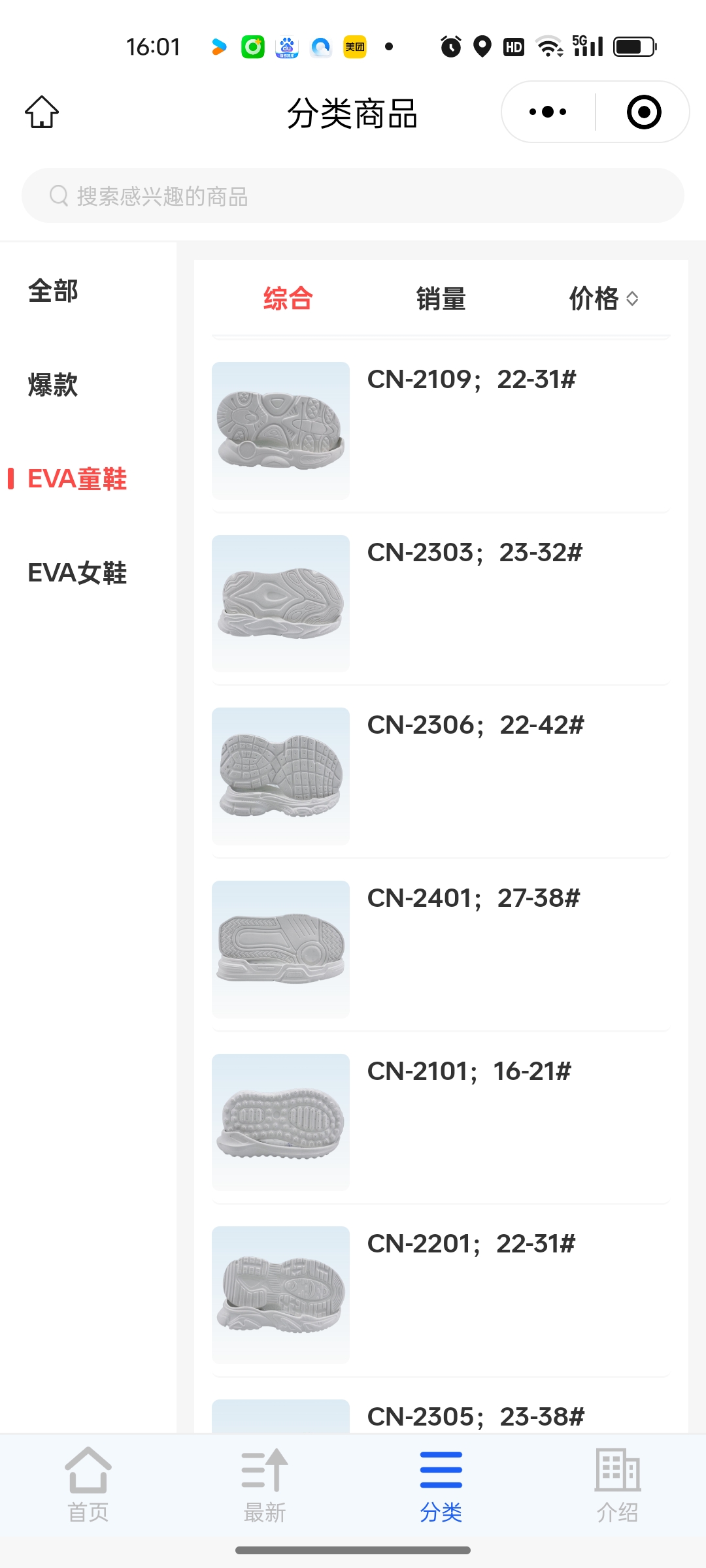Select the EVA童鞋 category
Screen dimensions: 706x1568
point(77,479)
